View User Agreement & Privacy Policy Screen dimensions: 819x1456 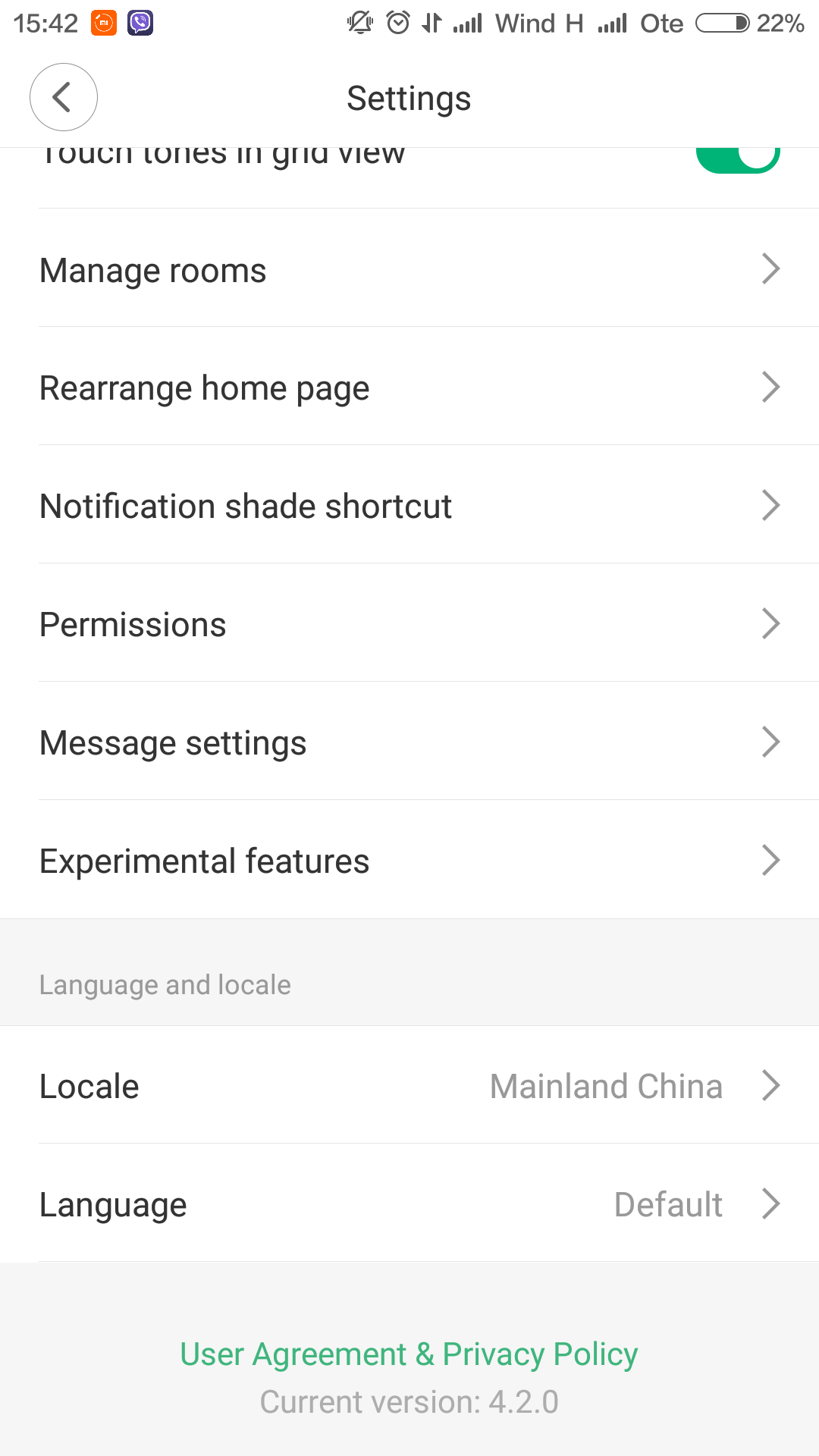pyautogui.click(x=409, y=1354)
